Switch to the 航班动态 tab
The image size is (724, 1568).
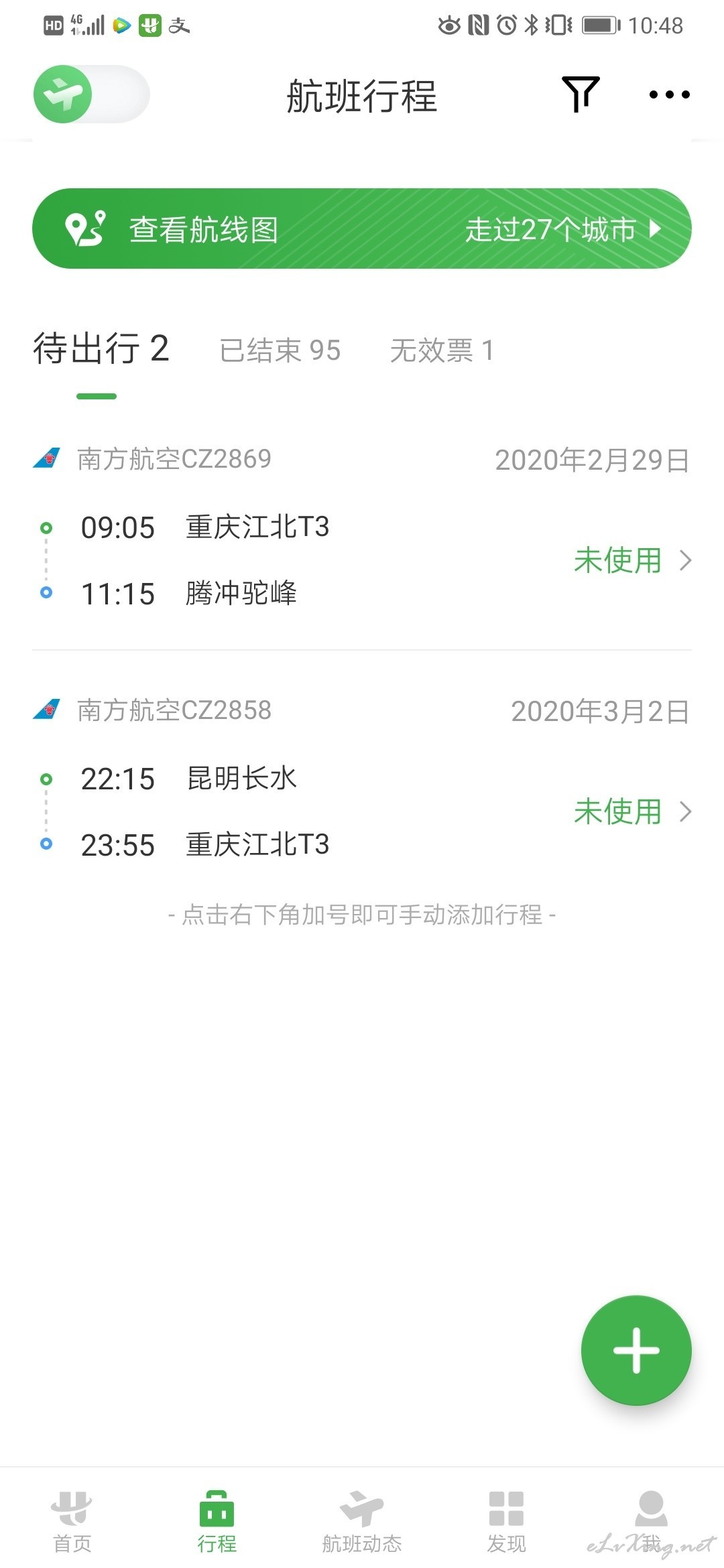362,1521
